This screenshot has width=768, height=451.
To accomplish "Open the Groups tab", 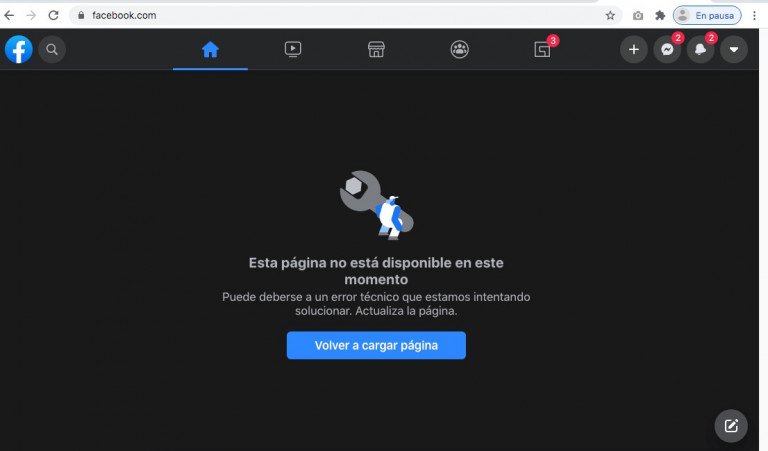I will (x=459, y=49).
